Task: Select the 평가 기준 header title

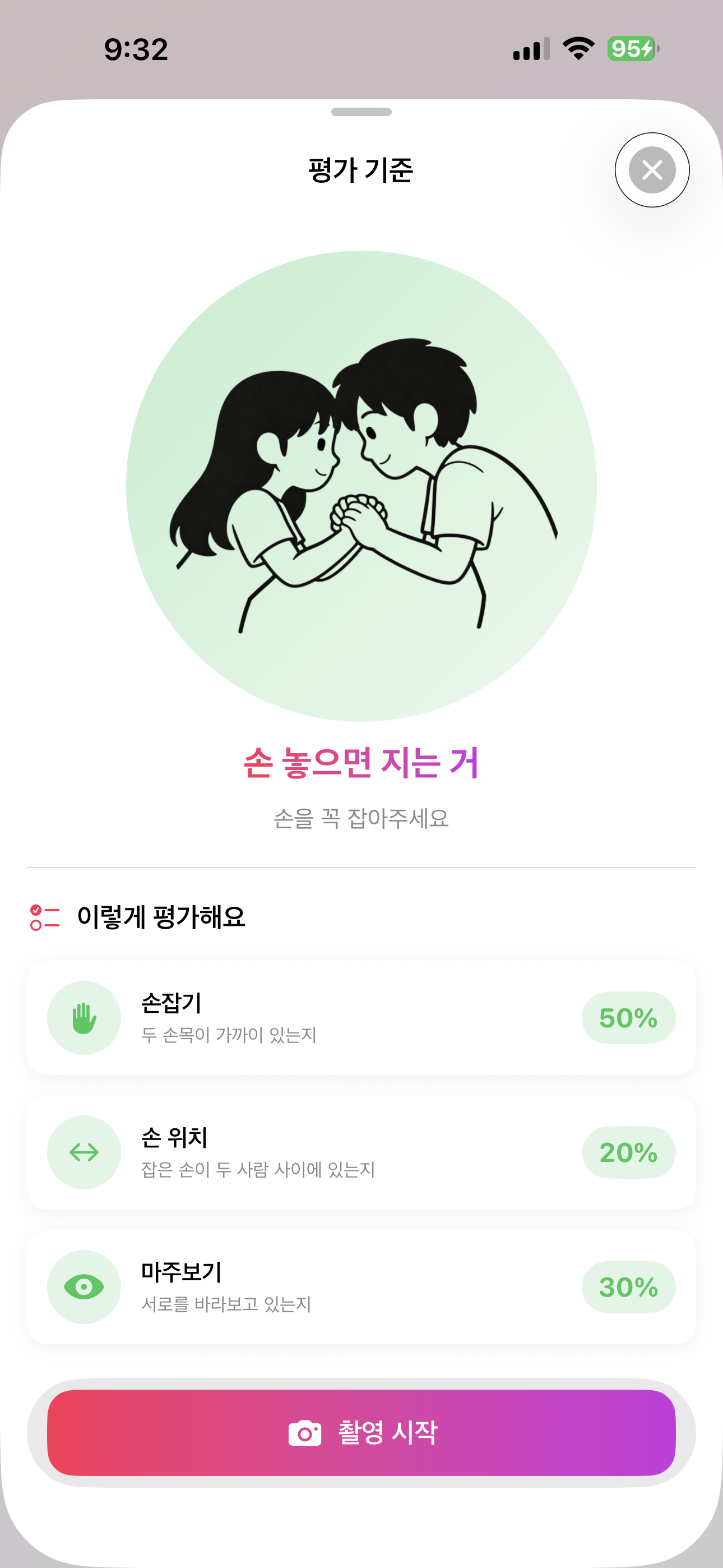Action: click(x=359, y=171)
